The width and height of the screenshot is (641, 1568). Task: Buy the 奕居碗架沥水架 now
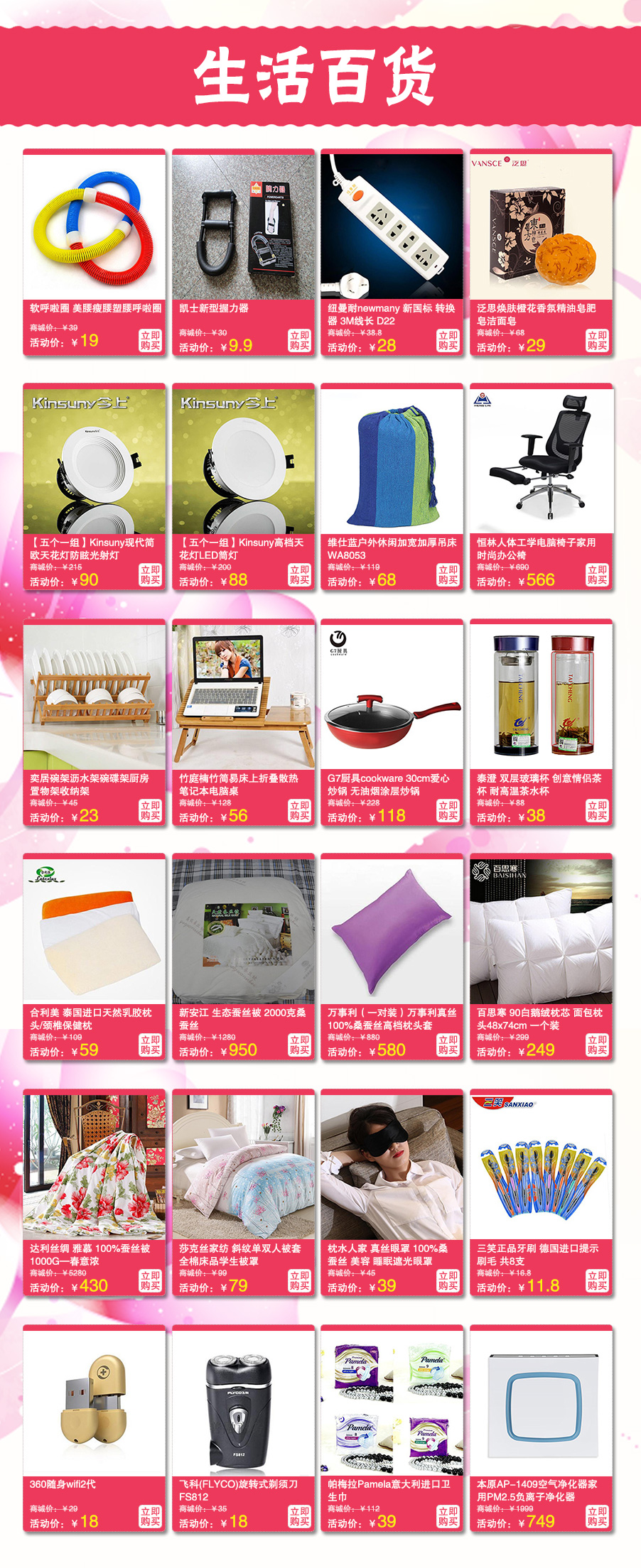150,811
